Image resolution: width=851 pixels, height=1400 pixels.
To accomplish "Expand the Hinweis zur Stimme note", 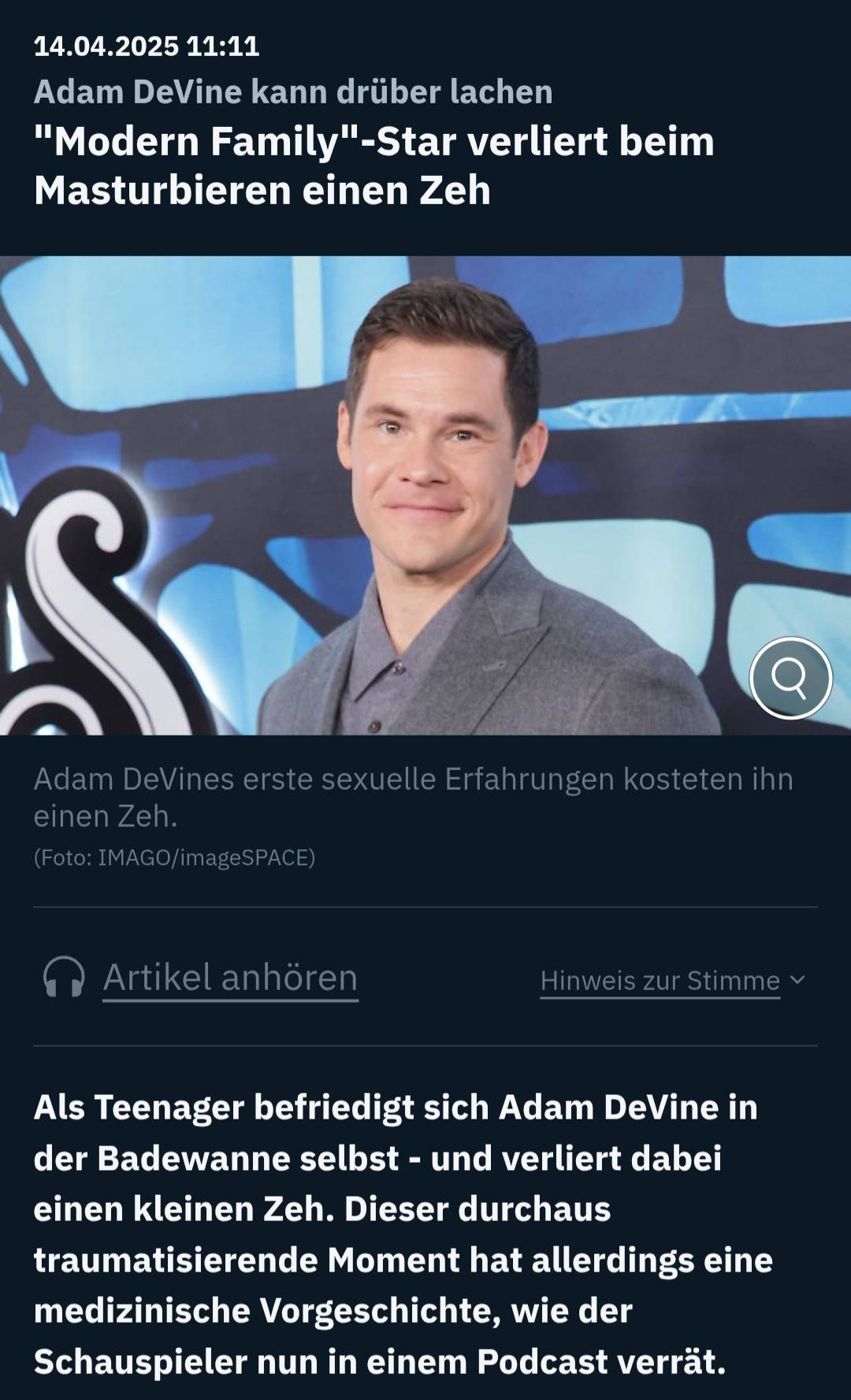I will click(x=671, y=981).
